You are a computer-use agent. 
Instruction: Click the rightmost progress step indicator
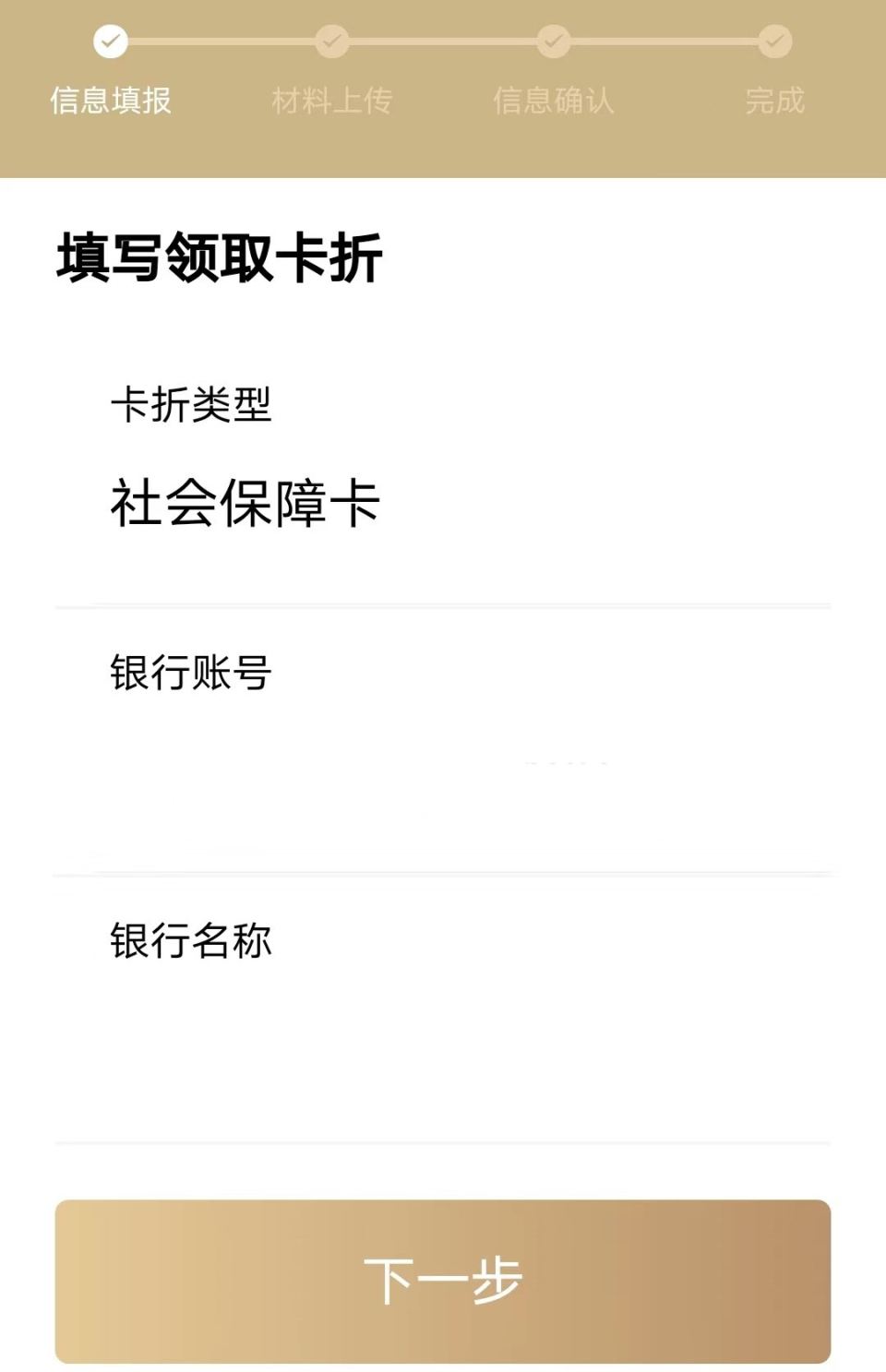coord(775,41)
